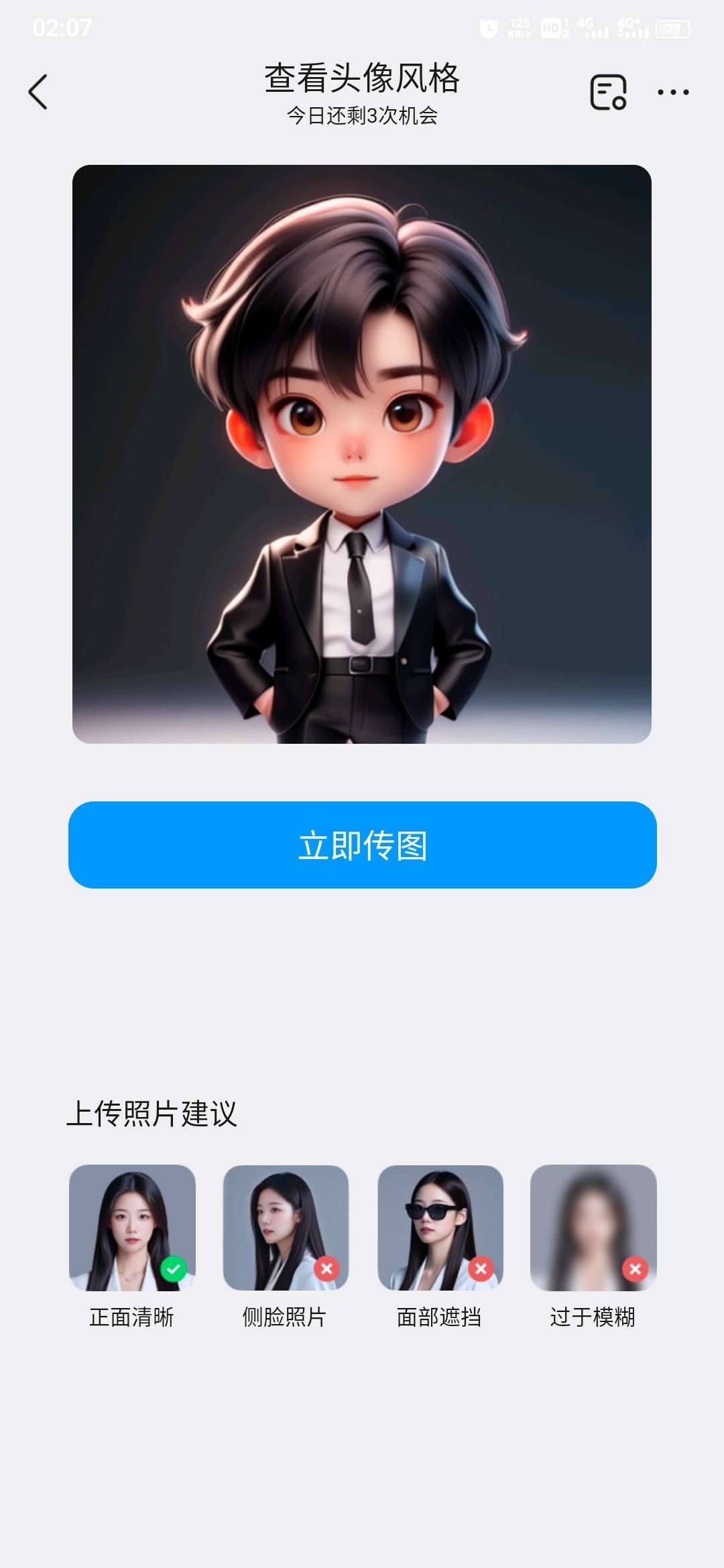Viewport: 724px width, 1568px height.
Task: Go back using the arrow
Action: [x=38, y=92]
